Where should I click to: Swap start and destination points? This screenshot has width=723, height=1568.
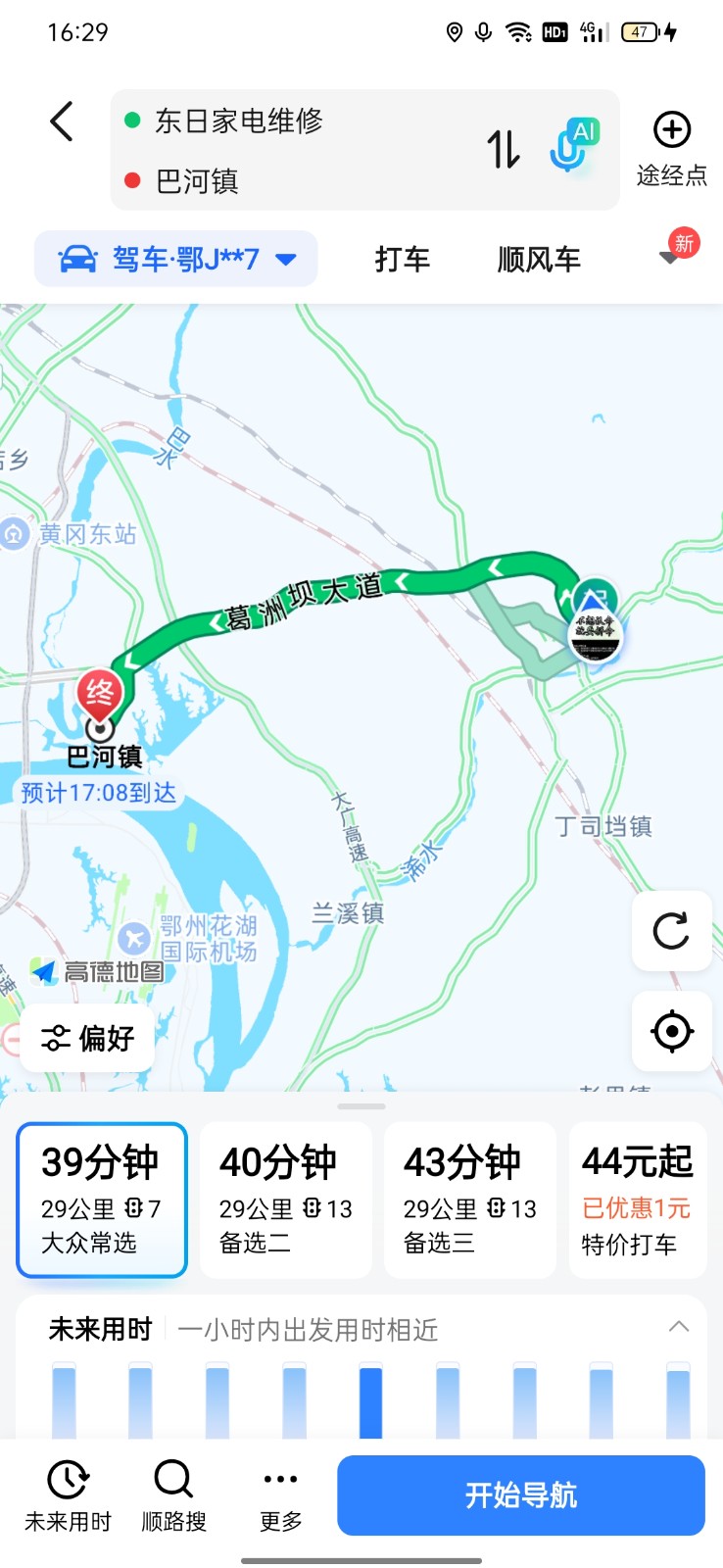(504, 150)
